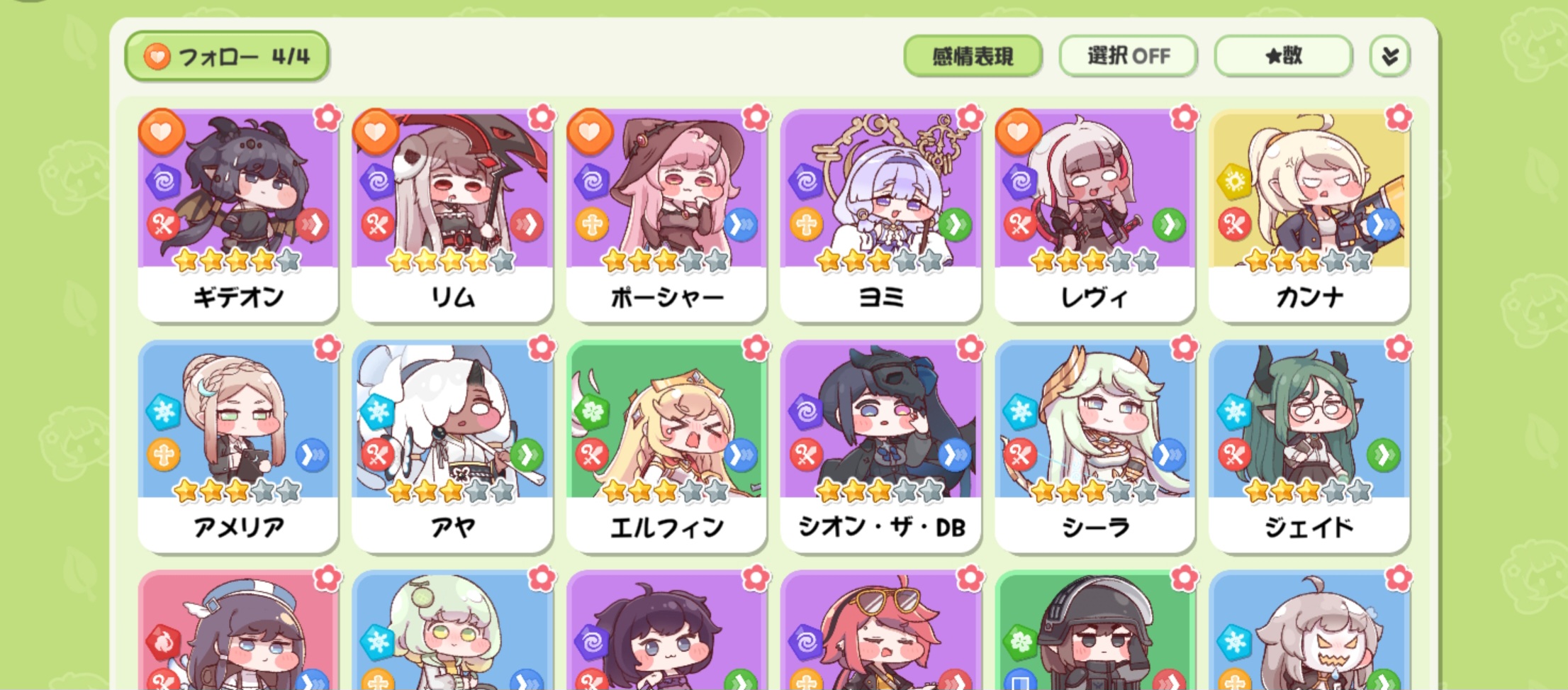Open the カンナ character card
This screenshot has width=1568, height=690.
click(1309, 213)
